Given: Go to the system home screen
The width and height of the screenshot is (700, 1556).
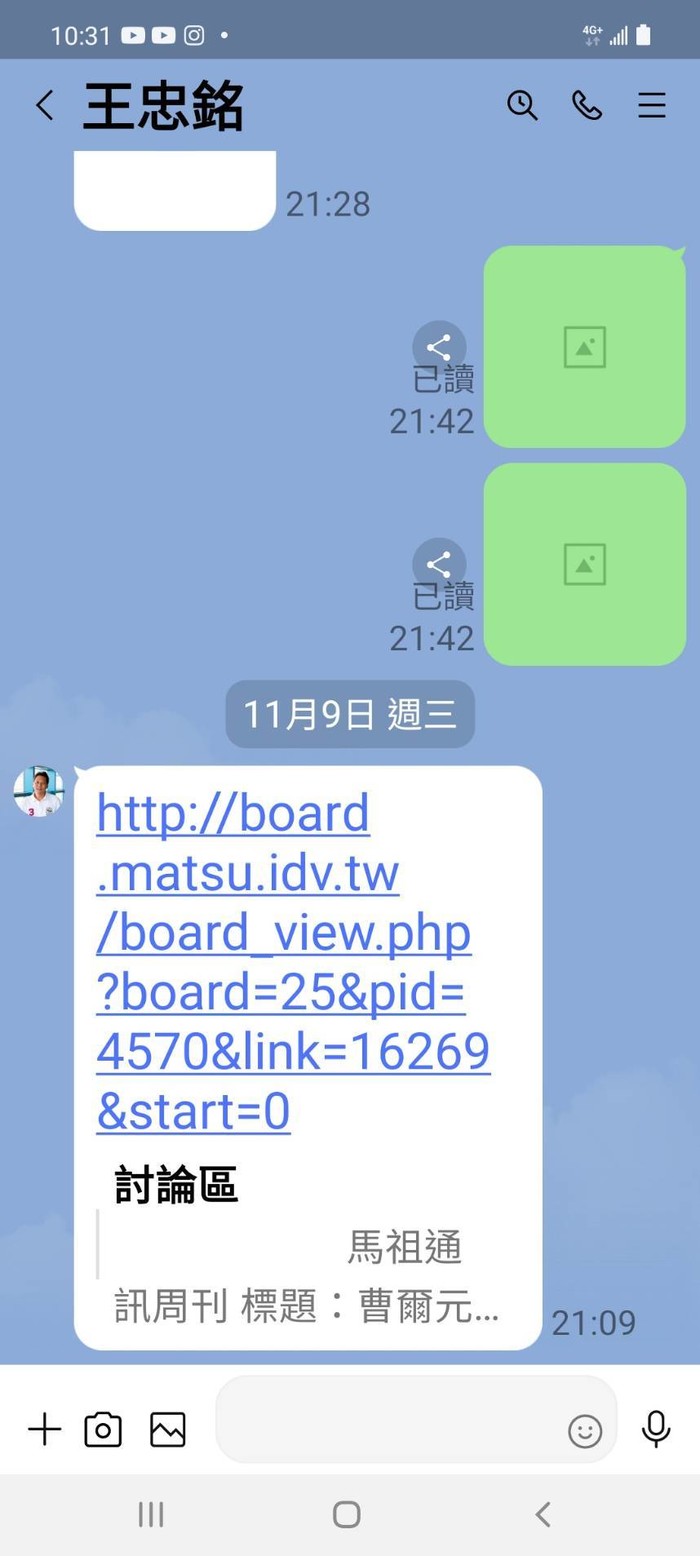Looking at the screenshot, I should pyautogui.click(x=347, y=1514).
